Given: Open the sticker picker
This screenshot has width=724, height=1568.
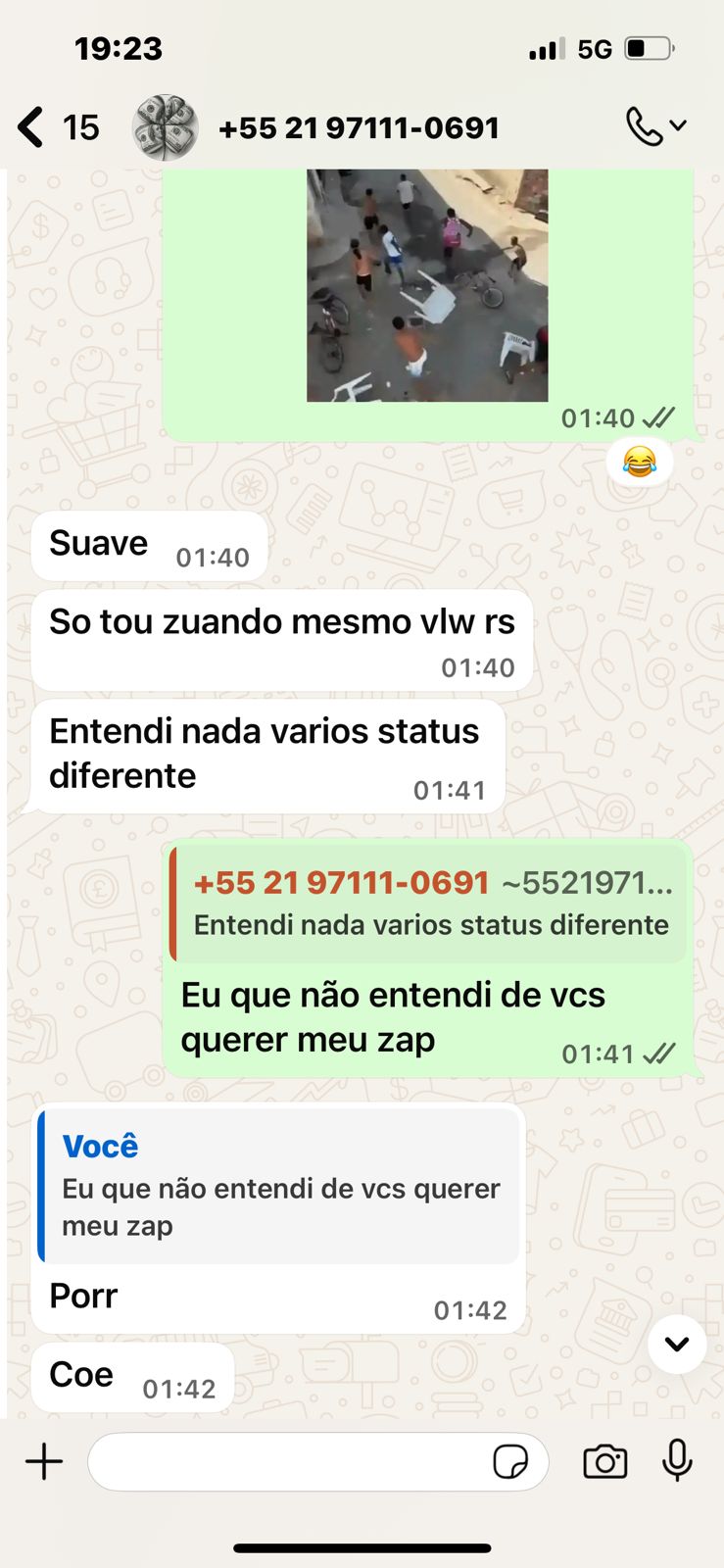Looking at the screenshot, I should click(x=510, y=1462).
